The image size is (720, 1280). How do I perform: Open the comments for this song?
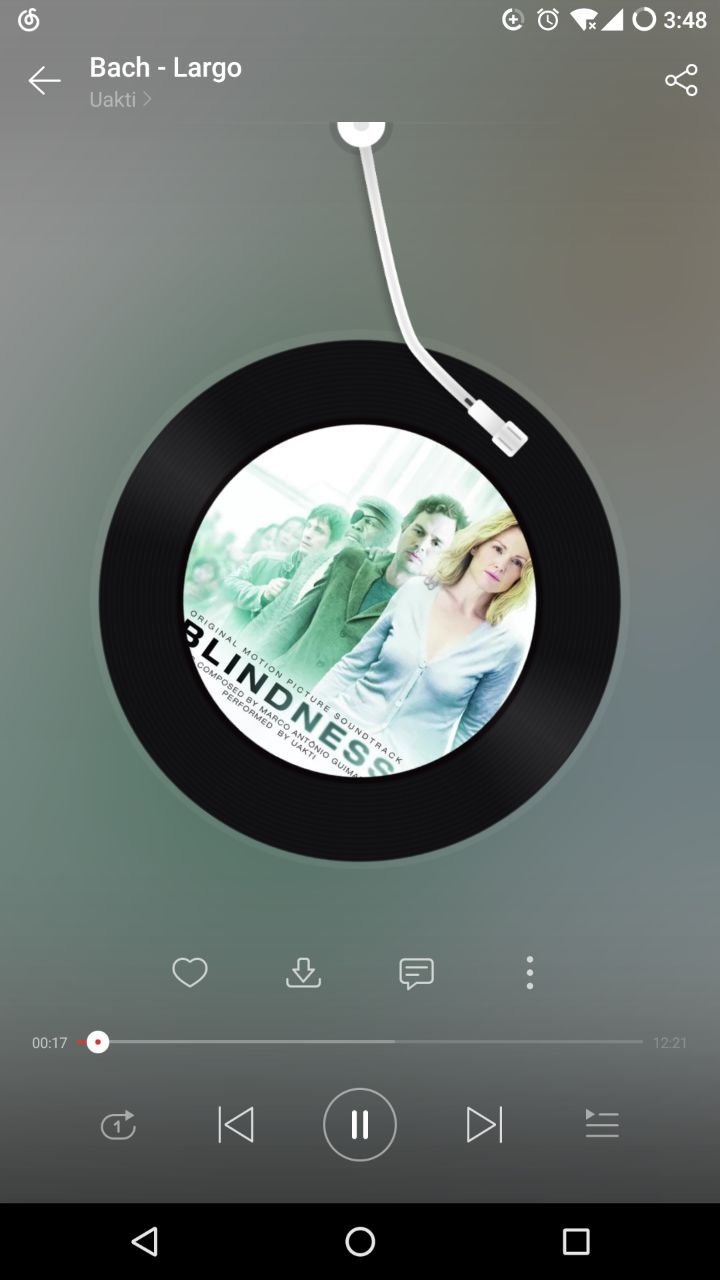(x=416, y=972)
